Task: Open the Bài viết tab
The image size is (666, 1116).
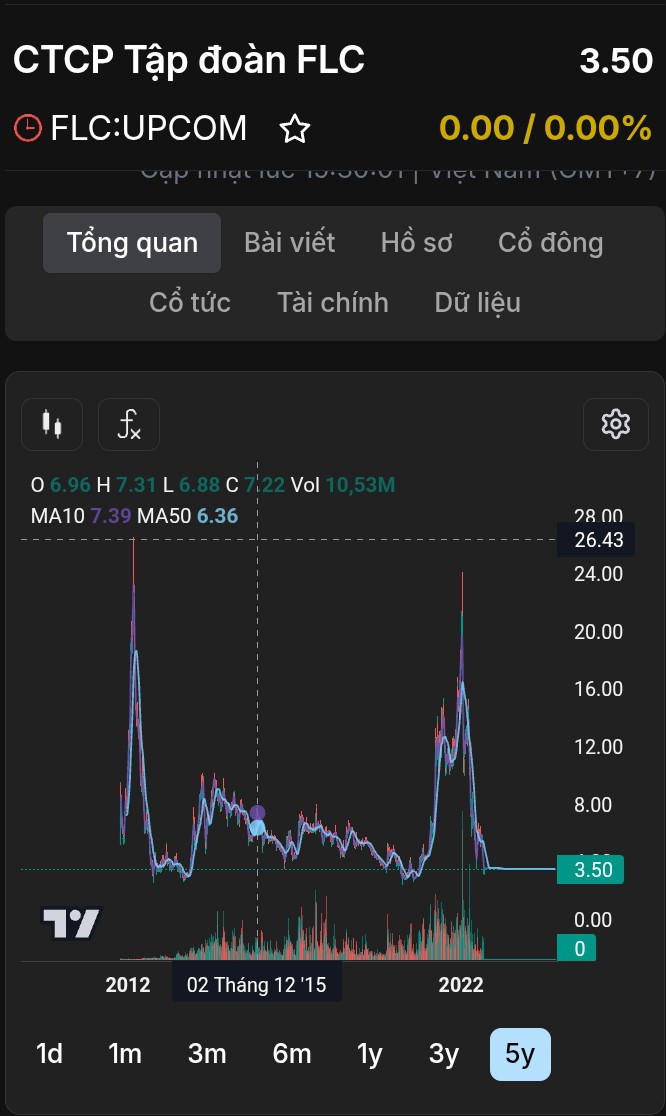Action: click(x=290, y=243)
